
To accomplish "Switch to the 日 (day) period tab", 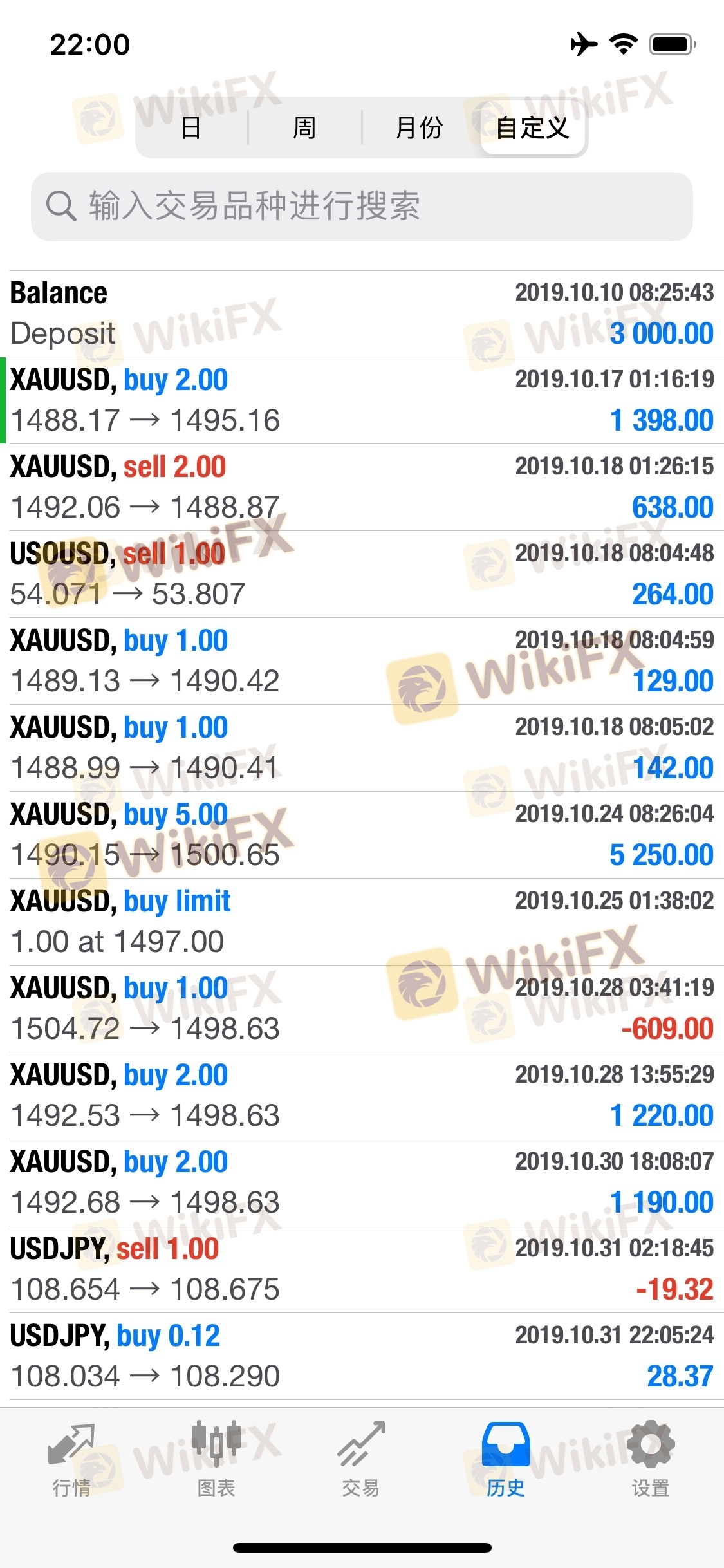I will pyautogui.click(x=191, y=127).
